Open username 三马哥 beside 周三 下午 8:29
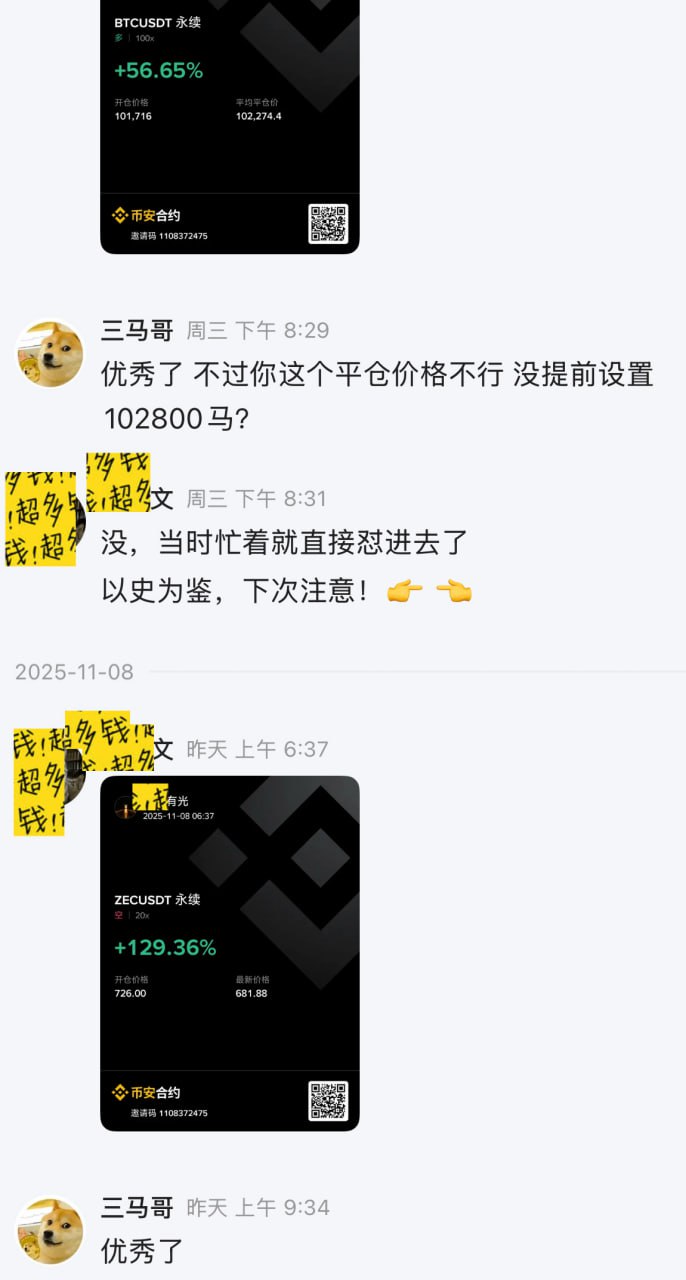686x1280 pixels. tap(137, 330)
